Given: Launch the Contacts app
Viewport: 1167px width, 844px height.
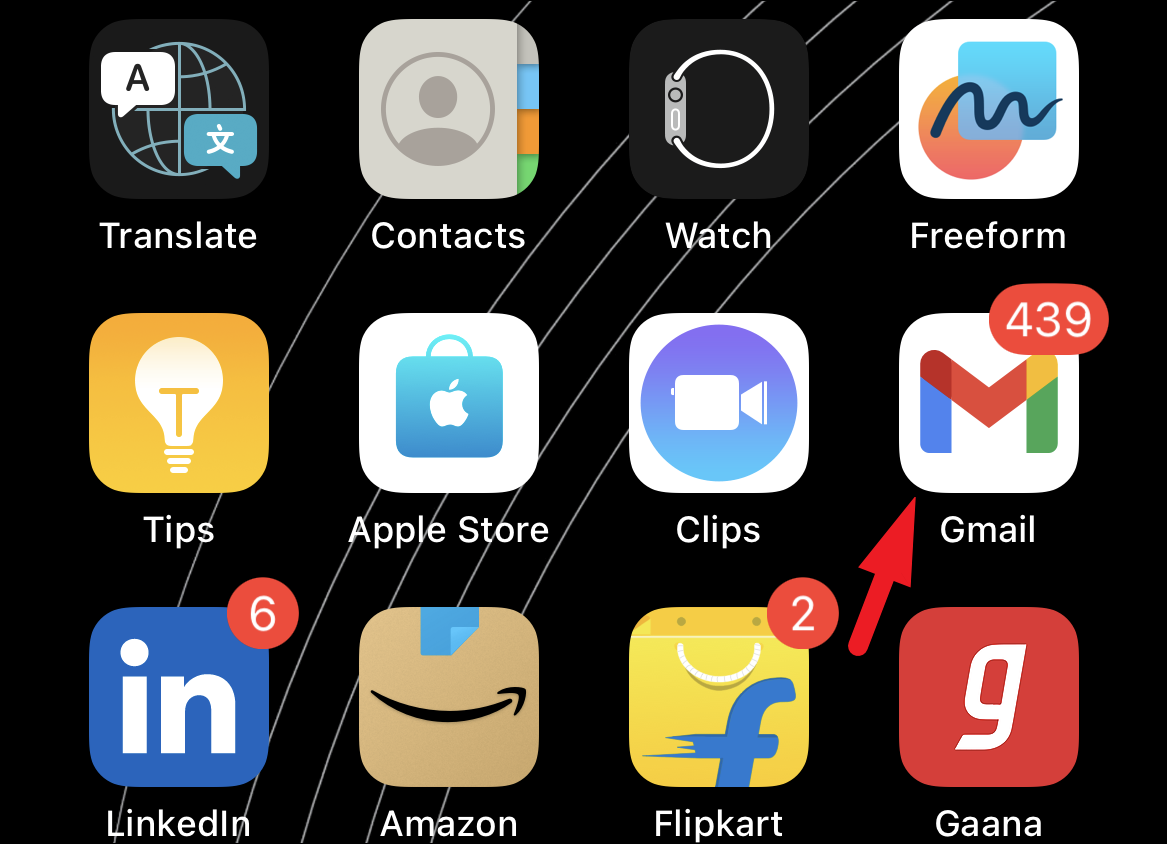Looking at the screenshot, I should [449, 109].
